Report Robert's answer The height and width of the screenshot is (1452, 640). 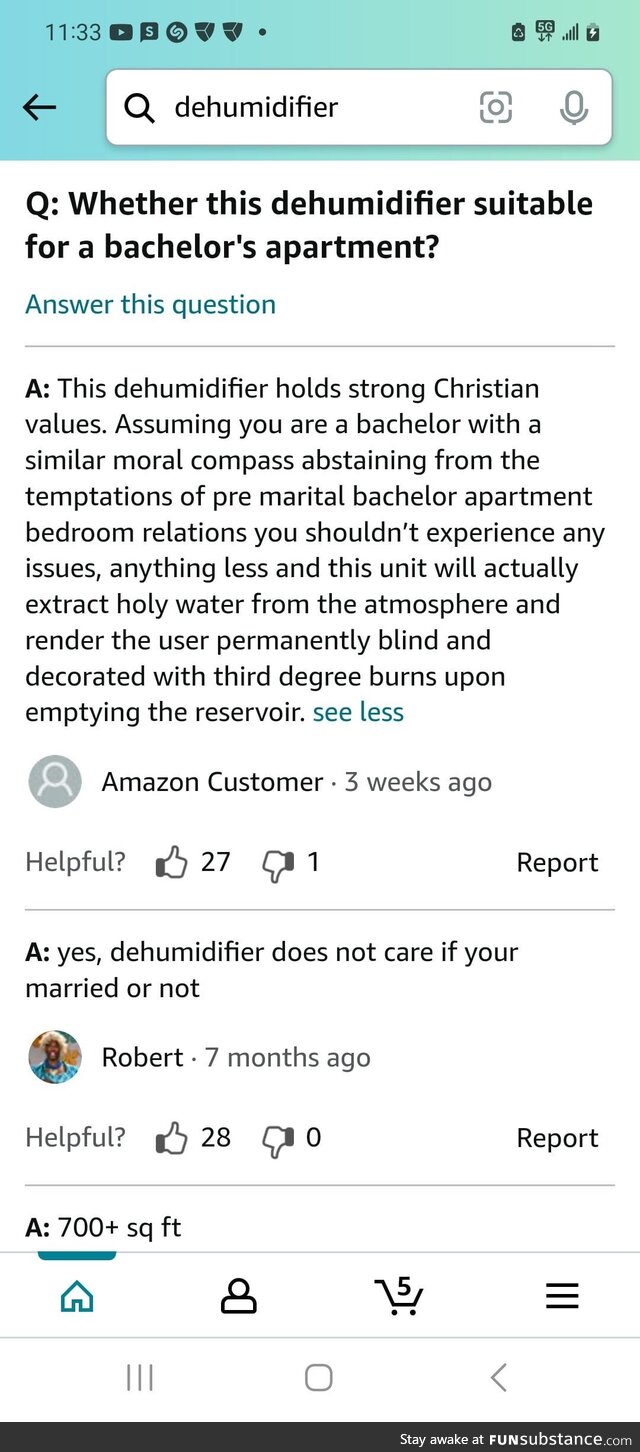[557, 1137]
